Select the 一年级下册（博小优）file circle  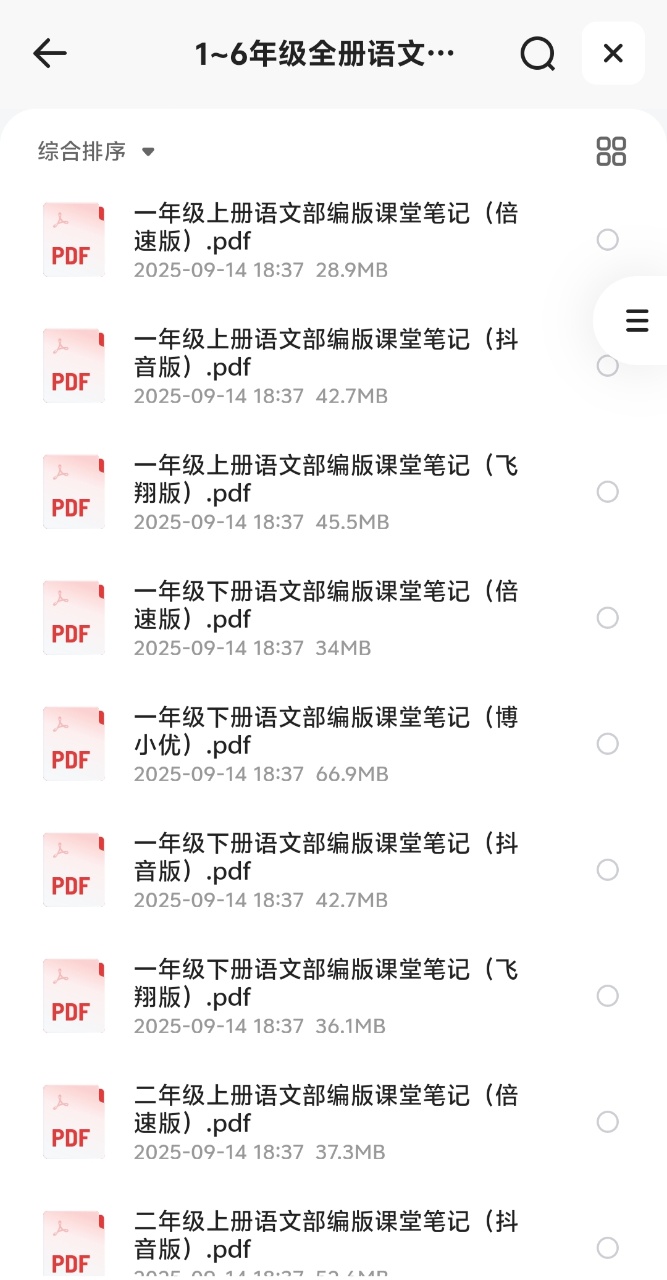[607, 744]
